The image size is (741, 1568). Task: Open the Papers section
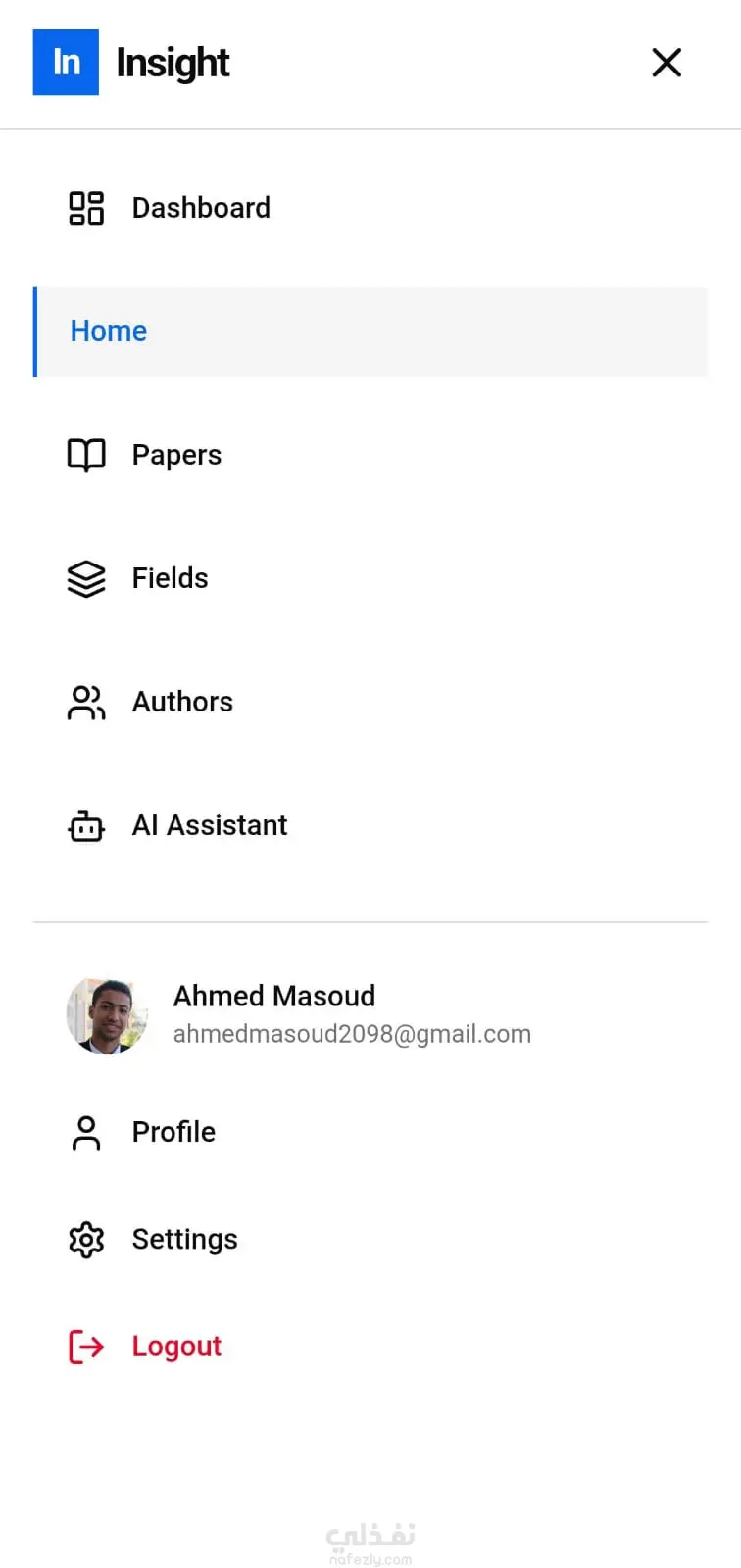(x=176, y=455)
